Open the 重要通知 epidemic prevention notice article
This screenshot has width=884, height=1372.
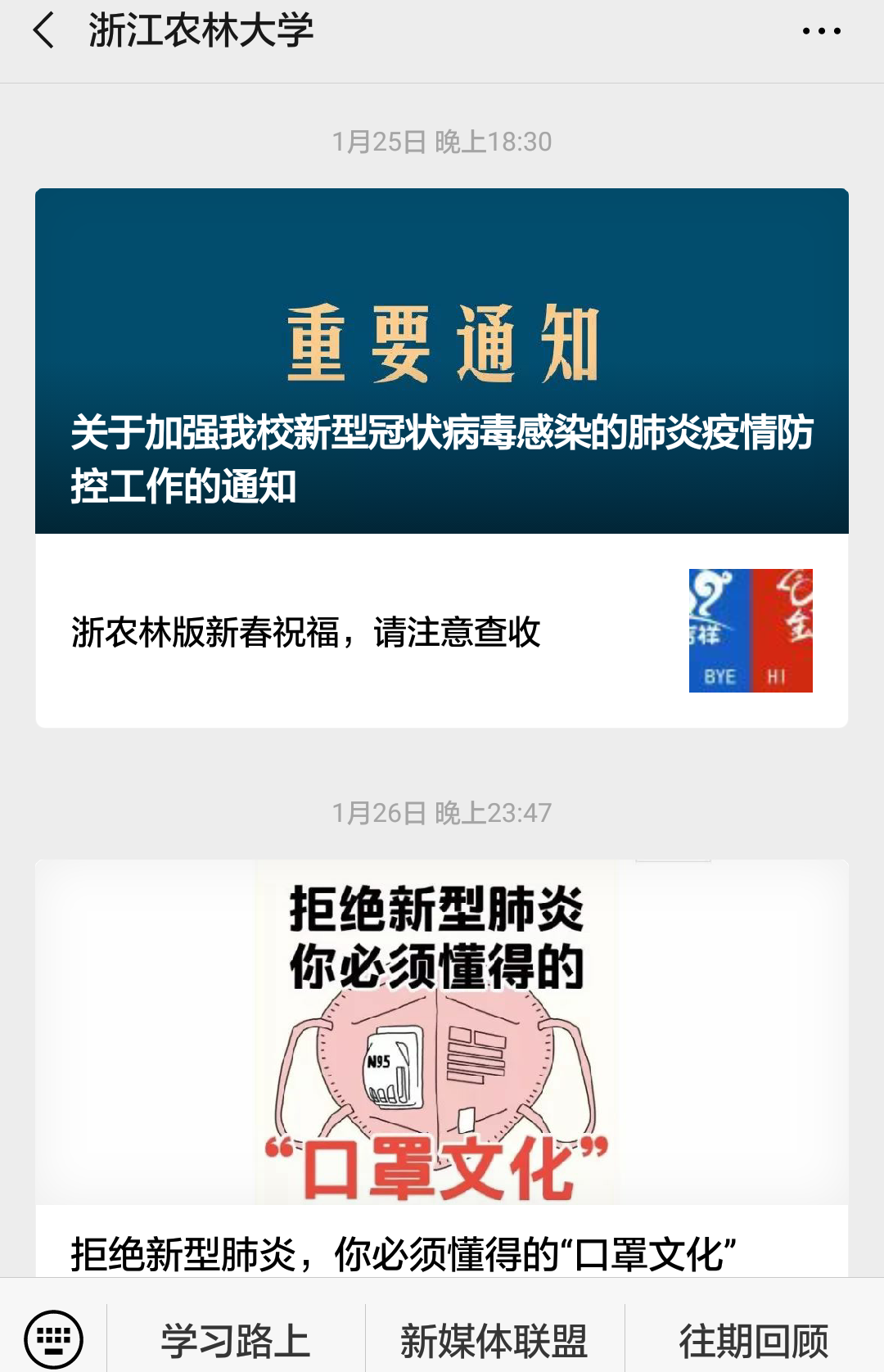(442, 361)
